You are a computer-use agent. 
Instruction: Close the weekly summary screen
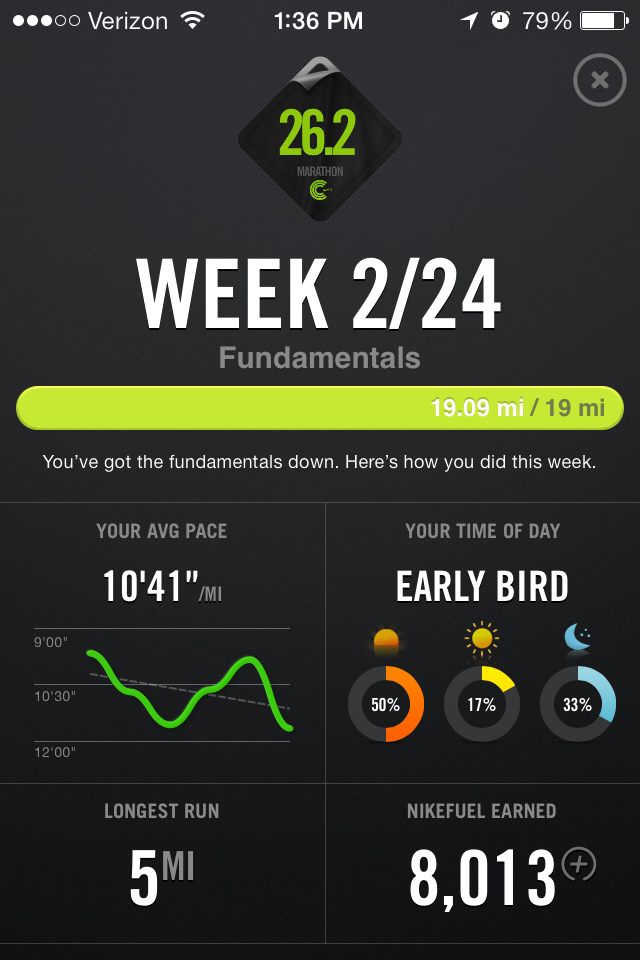pos(599,80)
